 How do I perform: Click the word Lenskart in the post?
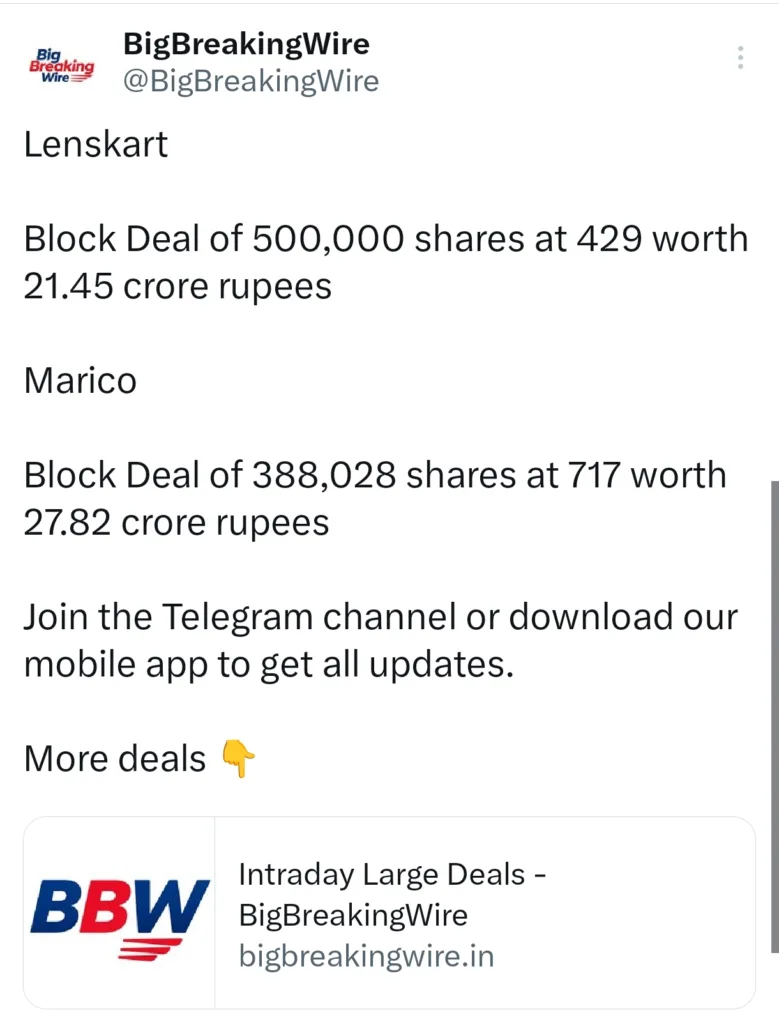click(x=95, y=145)
